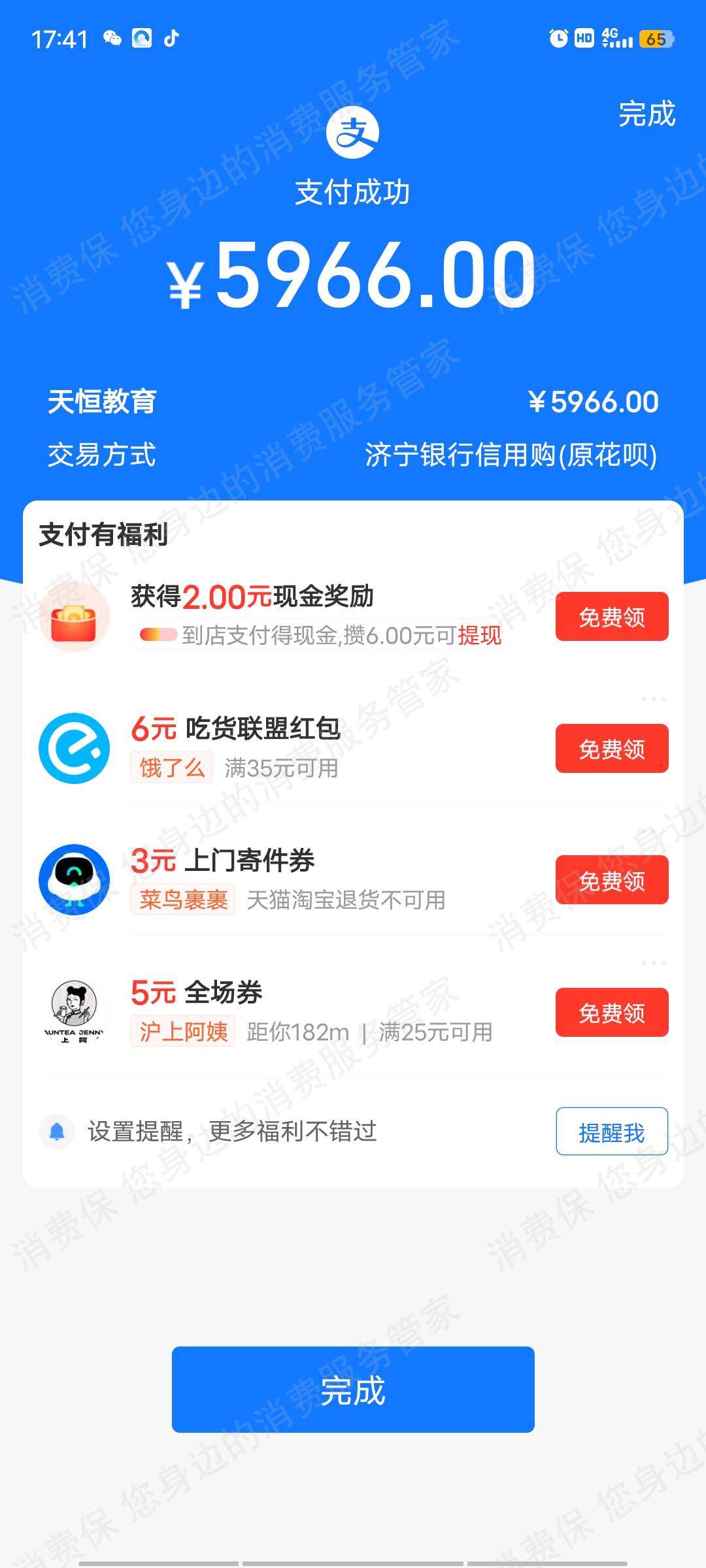The image size is (706, 1568).
Task: Claim the 3元 上门寄件券 from 菜鸟裹裹
Action: click(x=612, y=880)
